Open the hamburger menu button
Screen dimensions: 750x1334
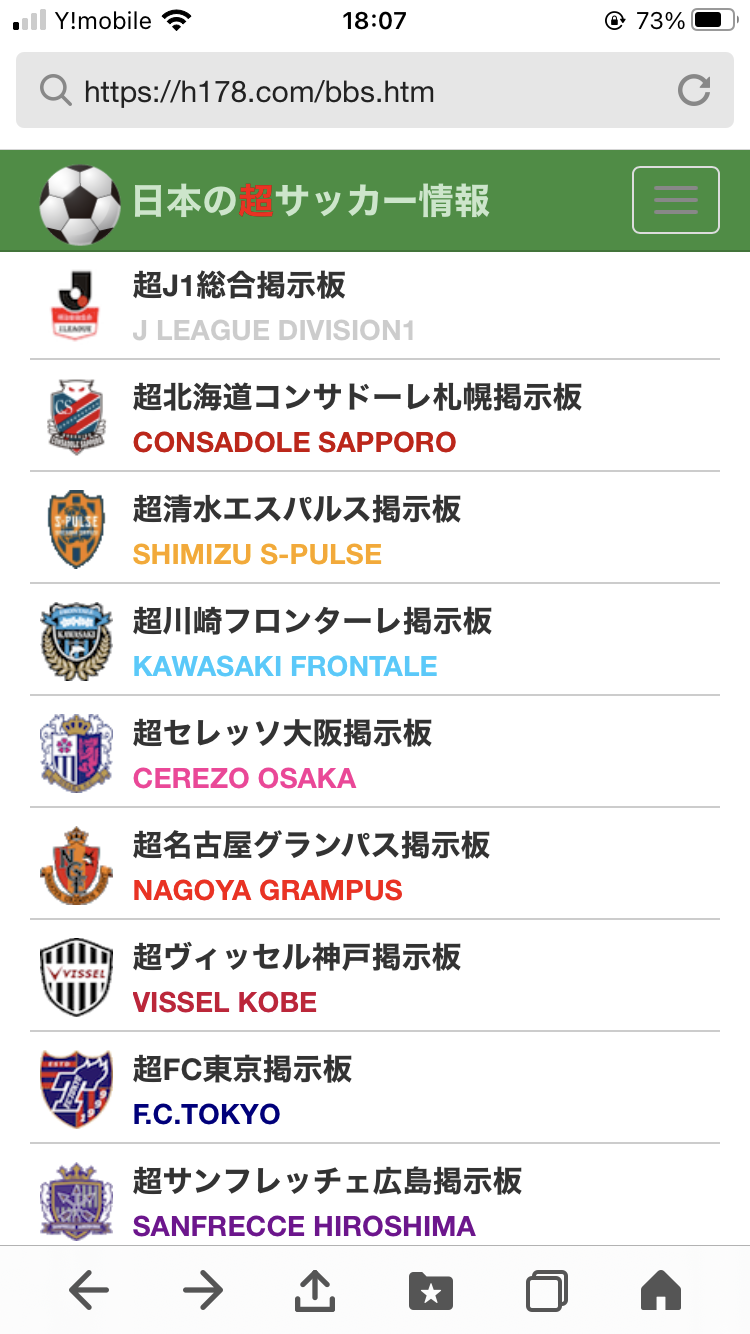(675, 200)
